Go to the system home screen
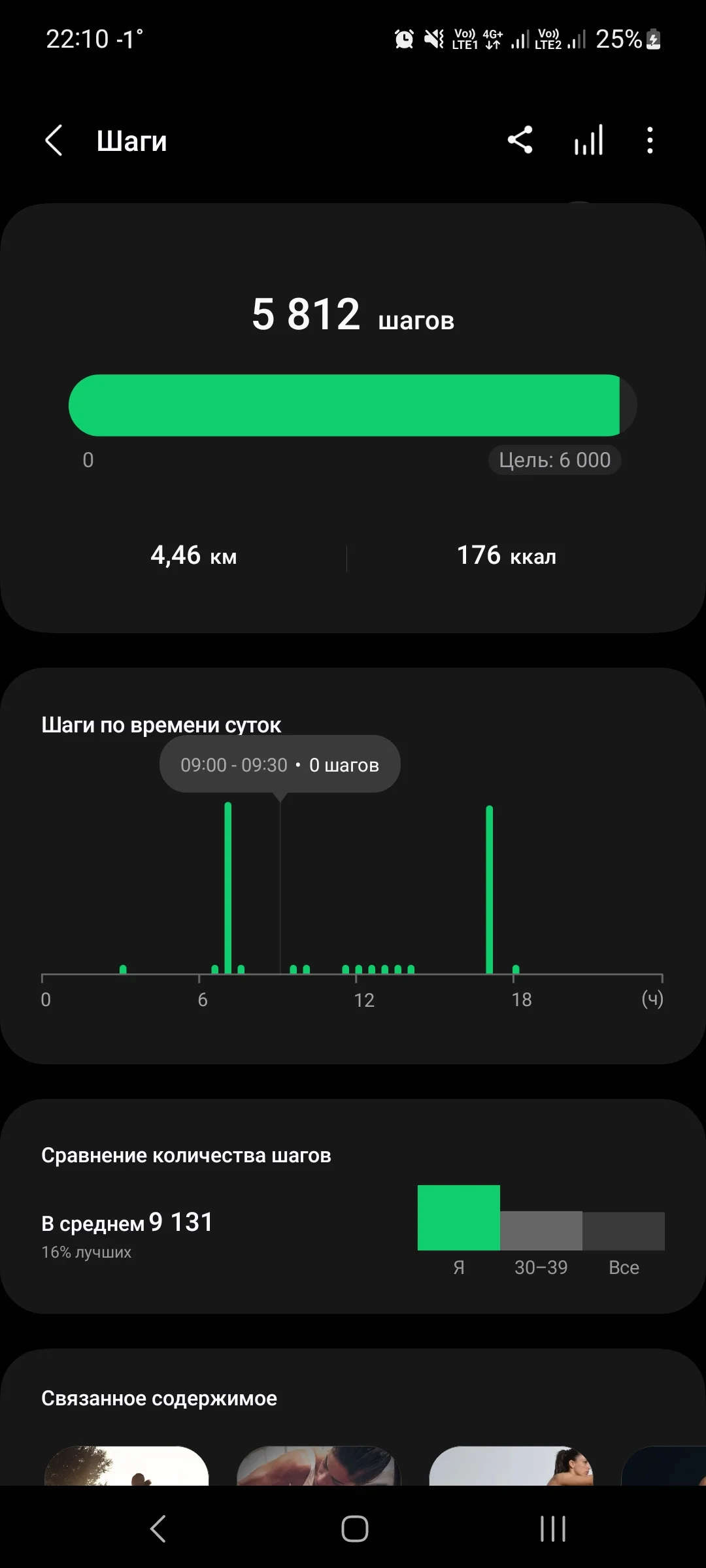This screenshot has height=1568, width=706. click(354, 1528)
